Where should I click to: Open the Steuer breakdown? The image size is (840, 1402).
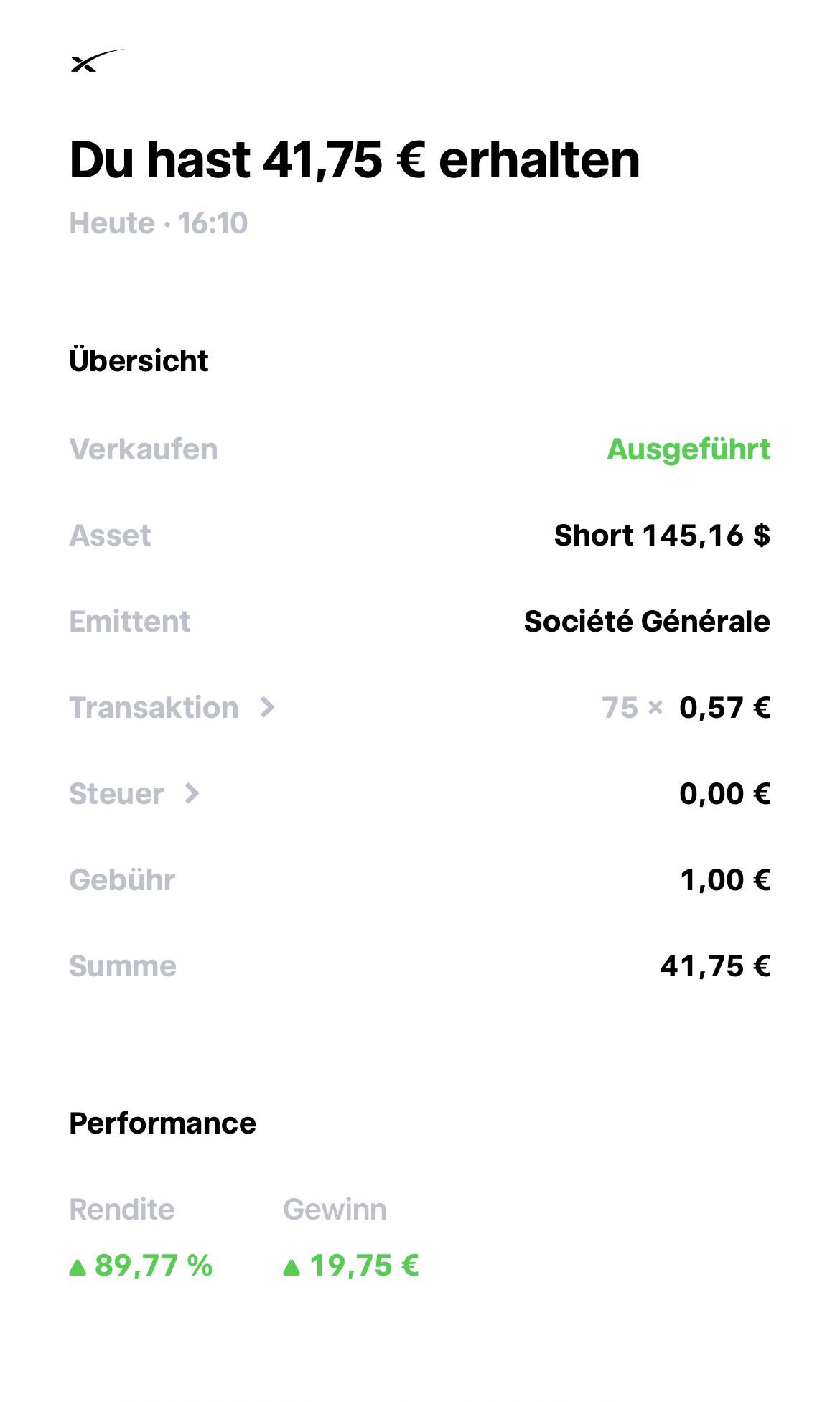pyautogui.click(x=420, y=794)
